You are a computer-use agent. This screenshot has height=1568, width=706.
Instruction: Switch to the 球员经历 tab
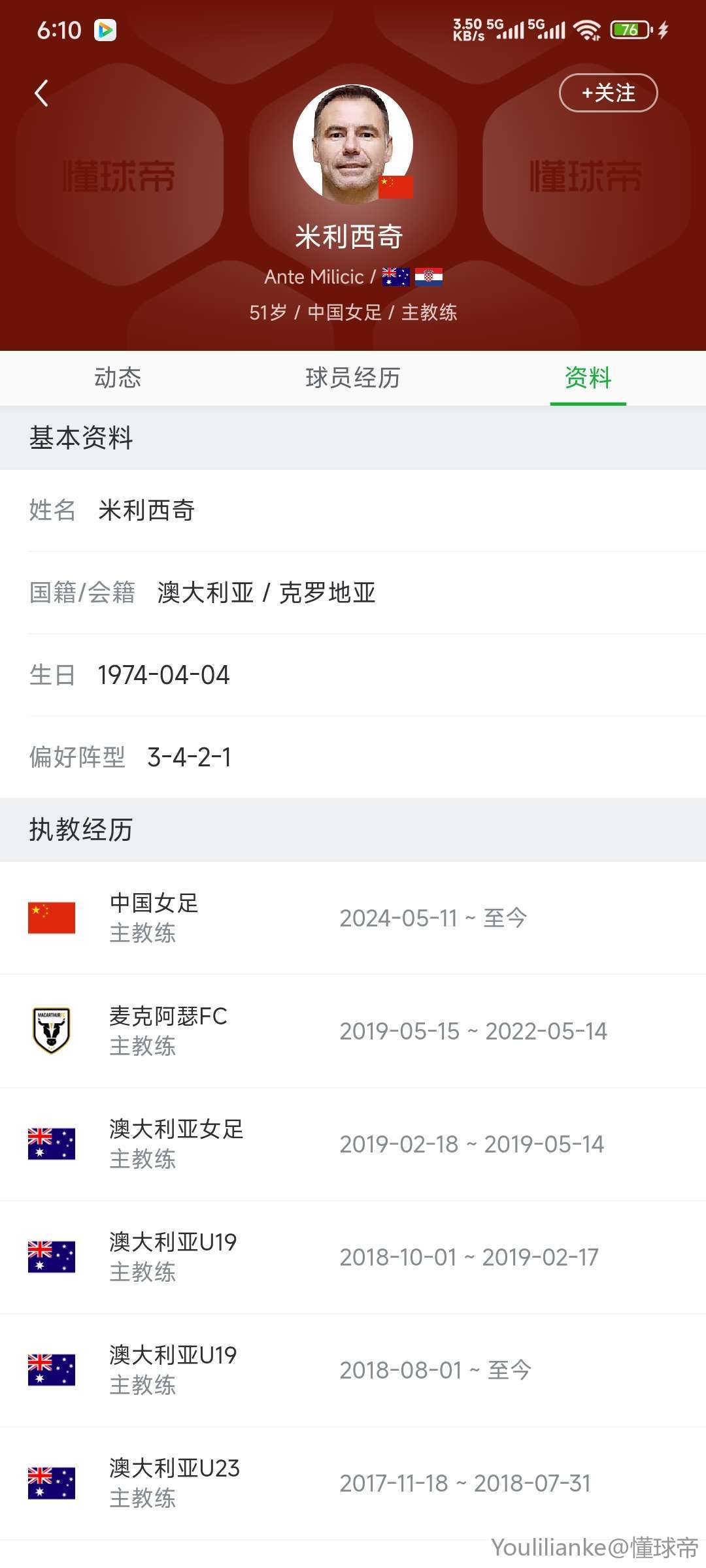[353, 378]
